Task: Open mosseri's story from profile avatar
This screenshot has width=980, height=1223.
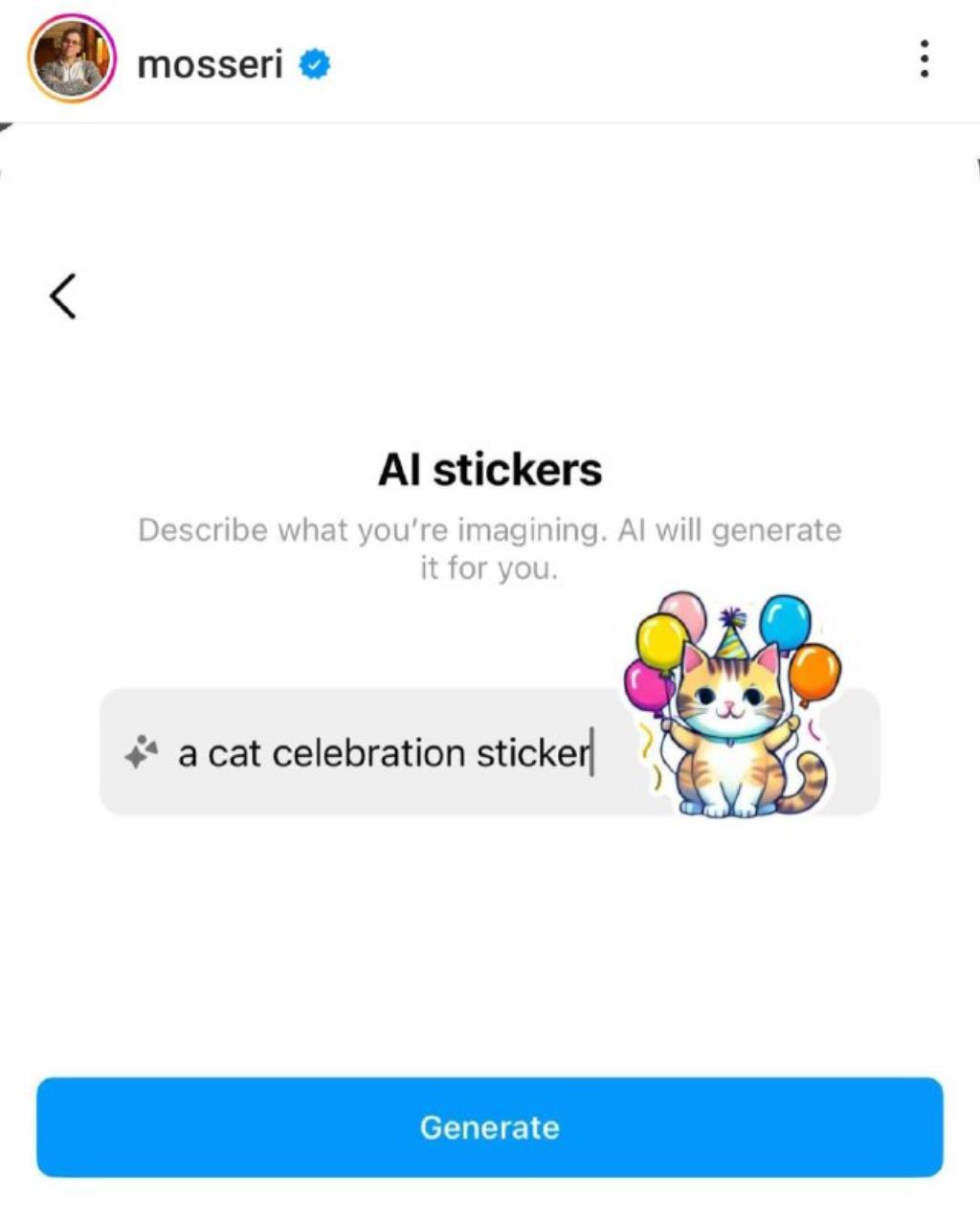Action: 72,60
